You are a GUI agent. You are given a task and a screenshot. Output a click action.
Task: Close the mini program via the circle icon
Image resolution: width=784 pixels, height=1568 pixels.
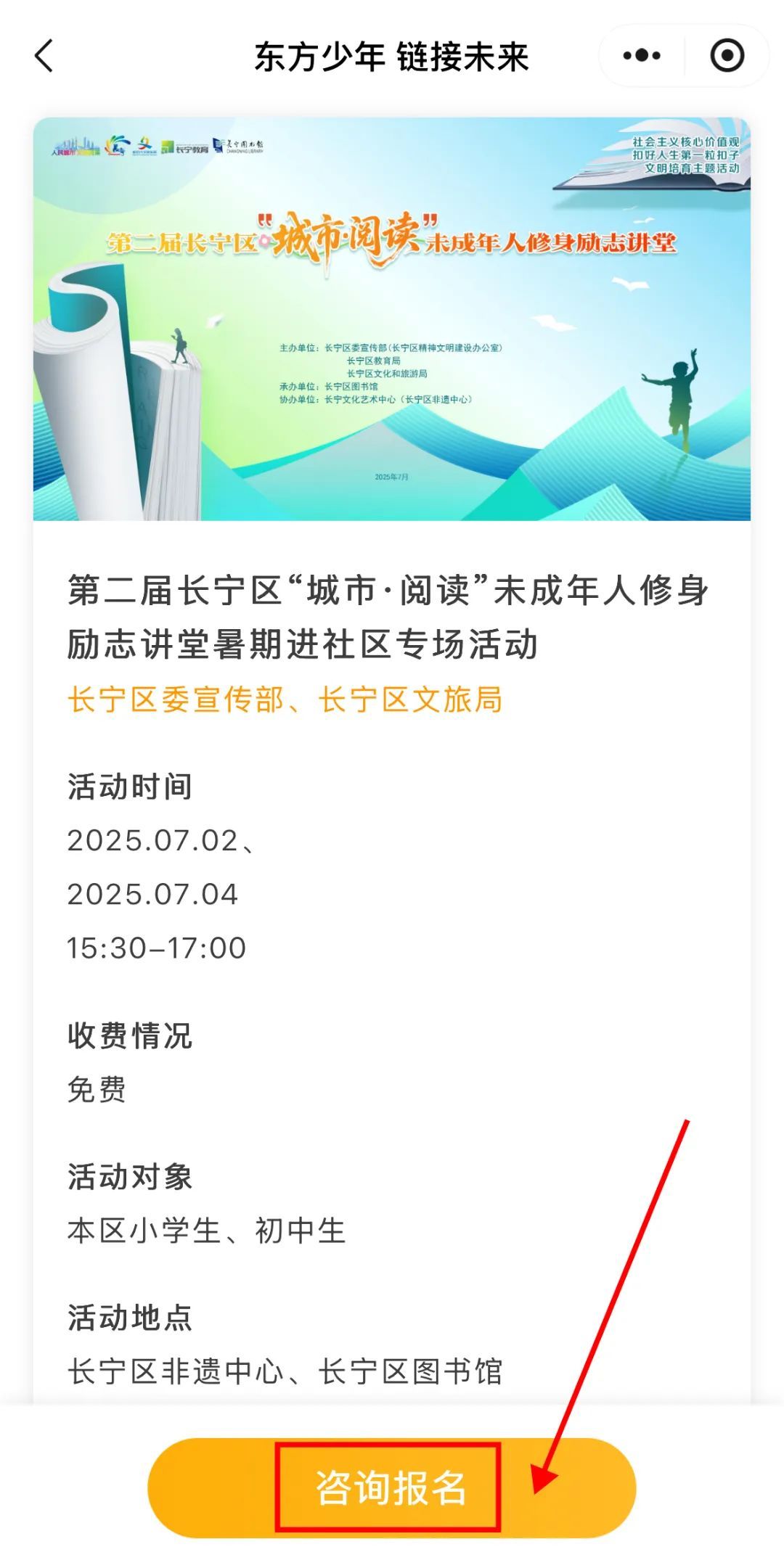coord(727,56)
